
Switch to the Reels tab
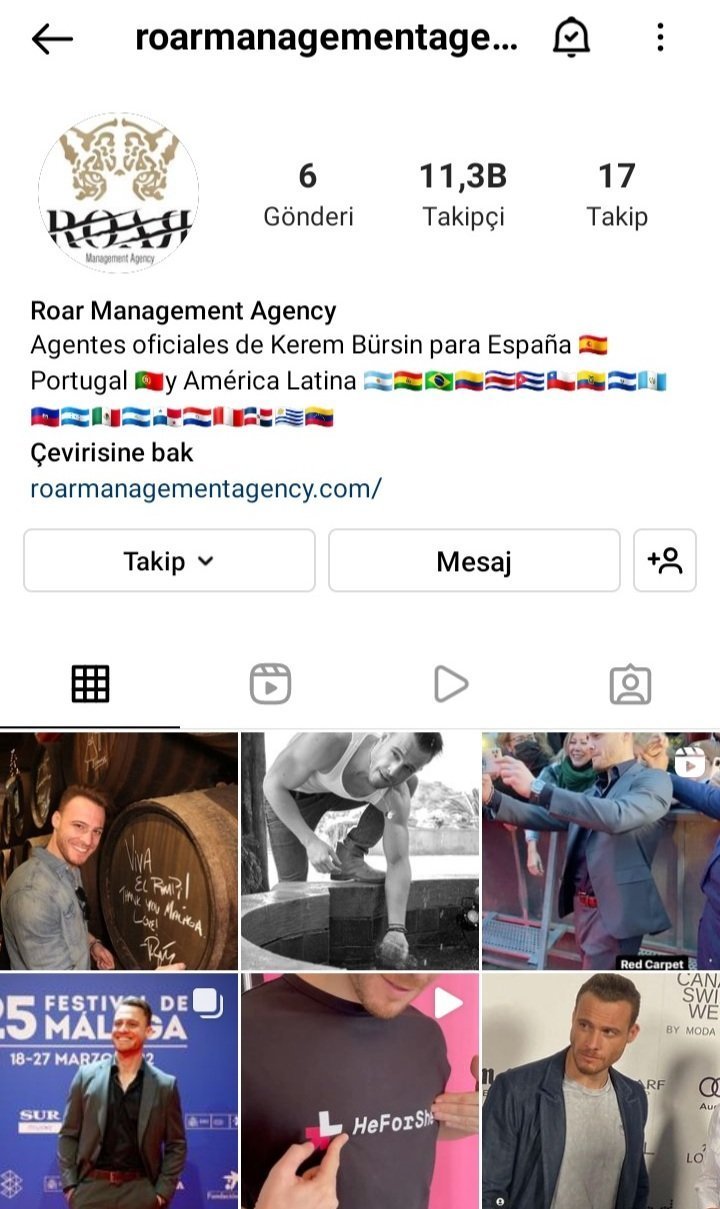click(270, 685)
